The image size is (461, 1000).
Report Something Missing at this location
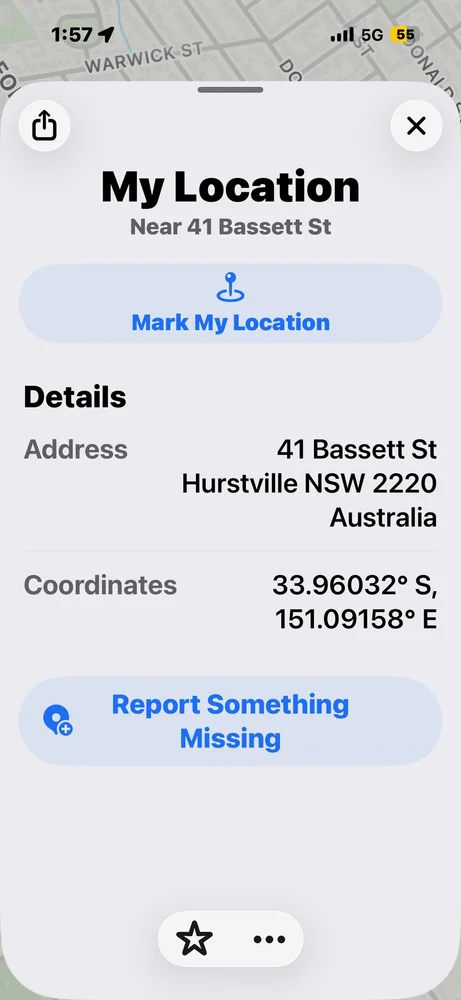(230, 721)
